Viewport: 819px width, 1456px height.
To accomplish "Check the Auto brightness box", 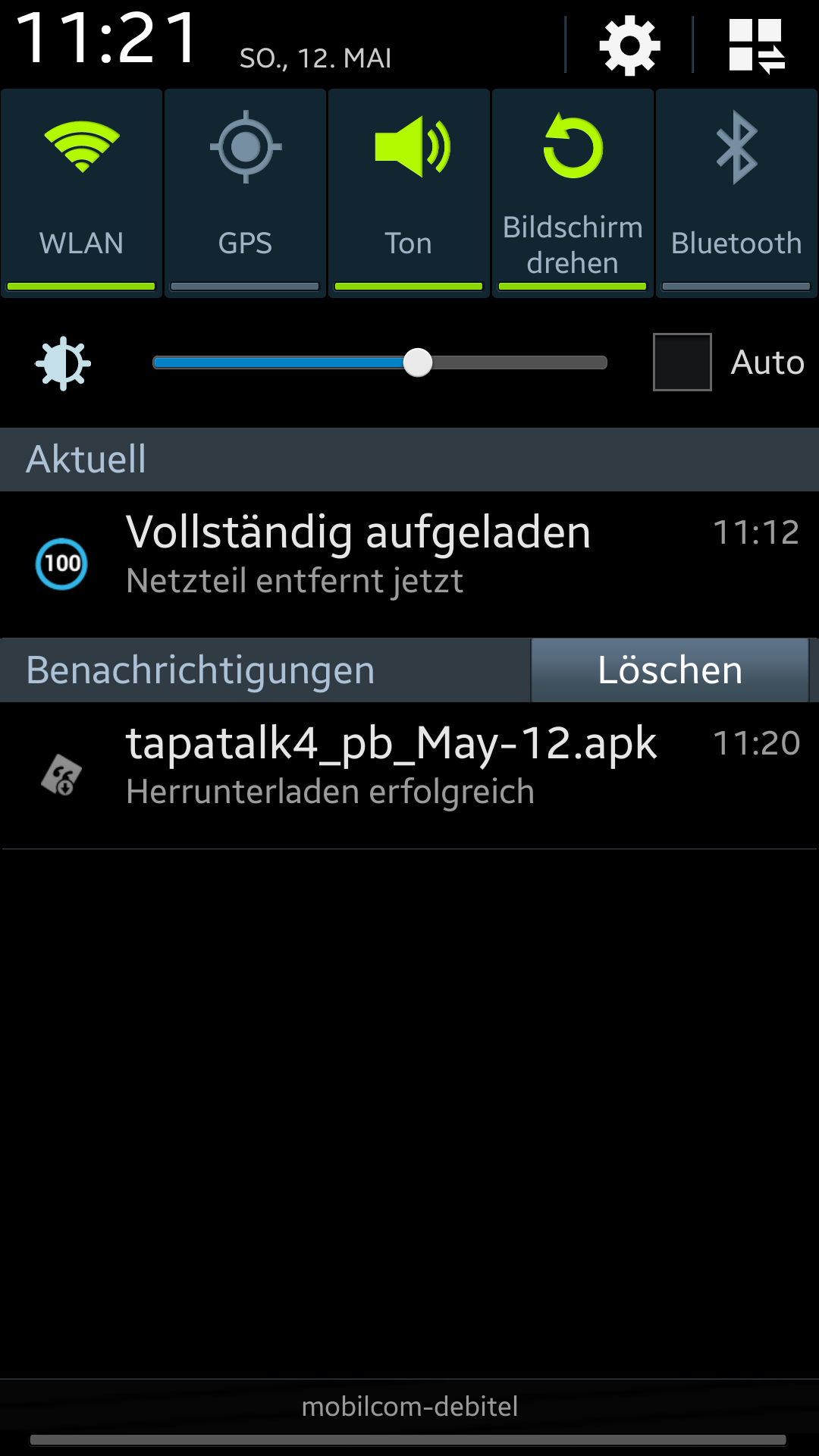I will click(682, 362).
